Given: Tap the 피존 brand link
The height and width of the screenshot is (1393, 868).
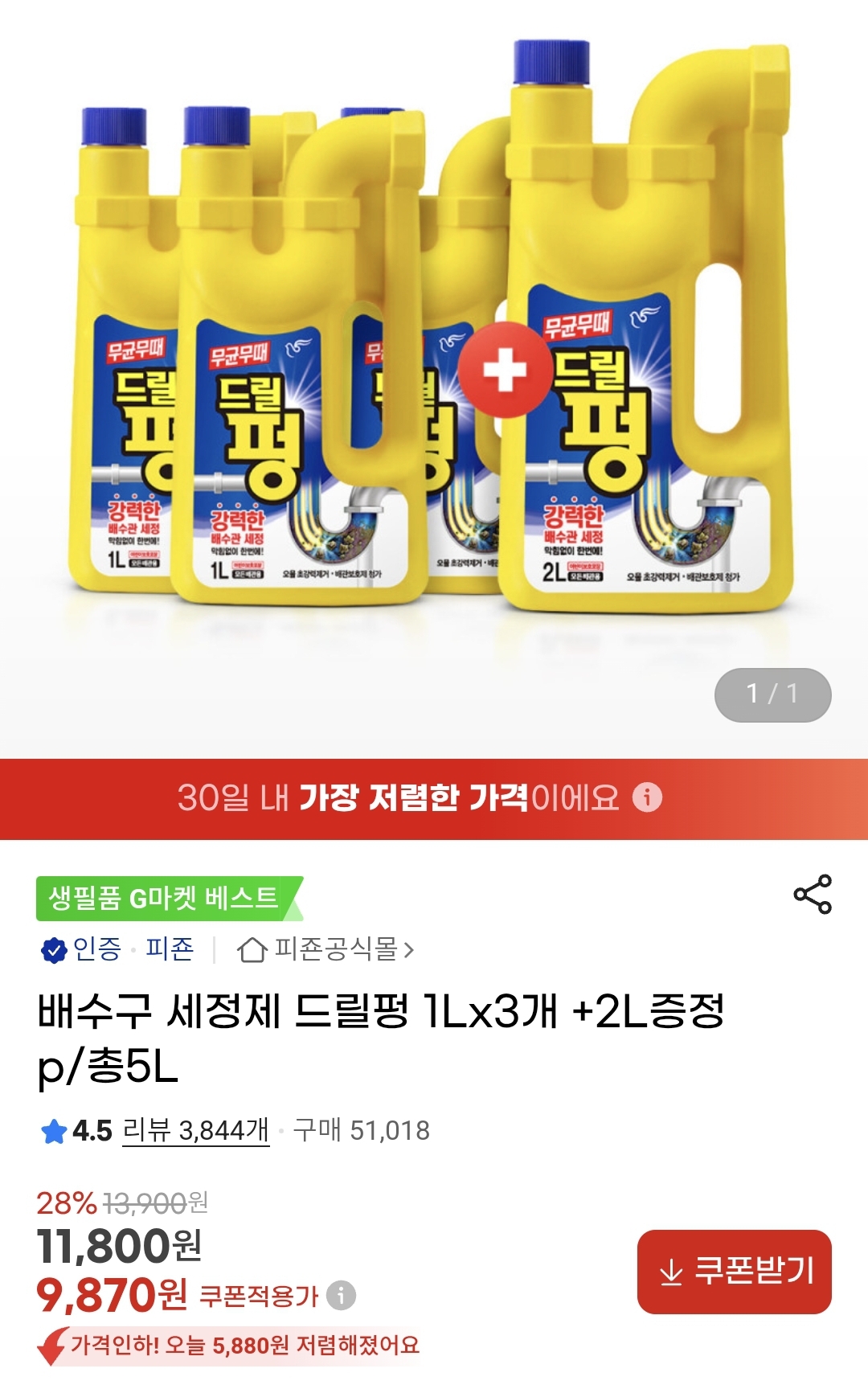Looking at the screenshot, I should [x=170, y=949].
